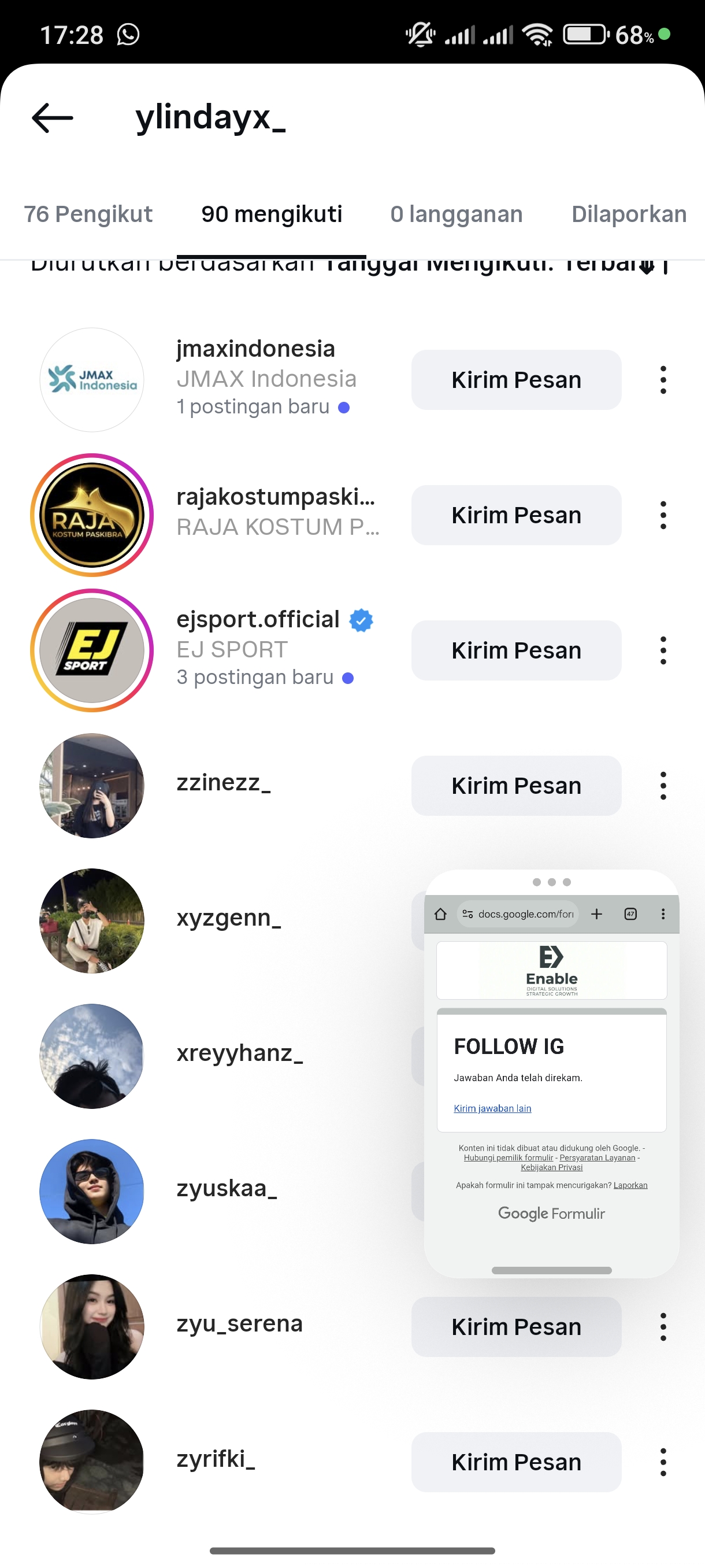Open three-dot menu for zyu_serena
The height and width of the screenshot is (1568, 705).
coord(663,1327)
